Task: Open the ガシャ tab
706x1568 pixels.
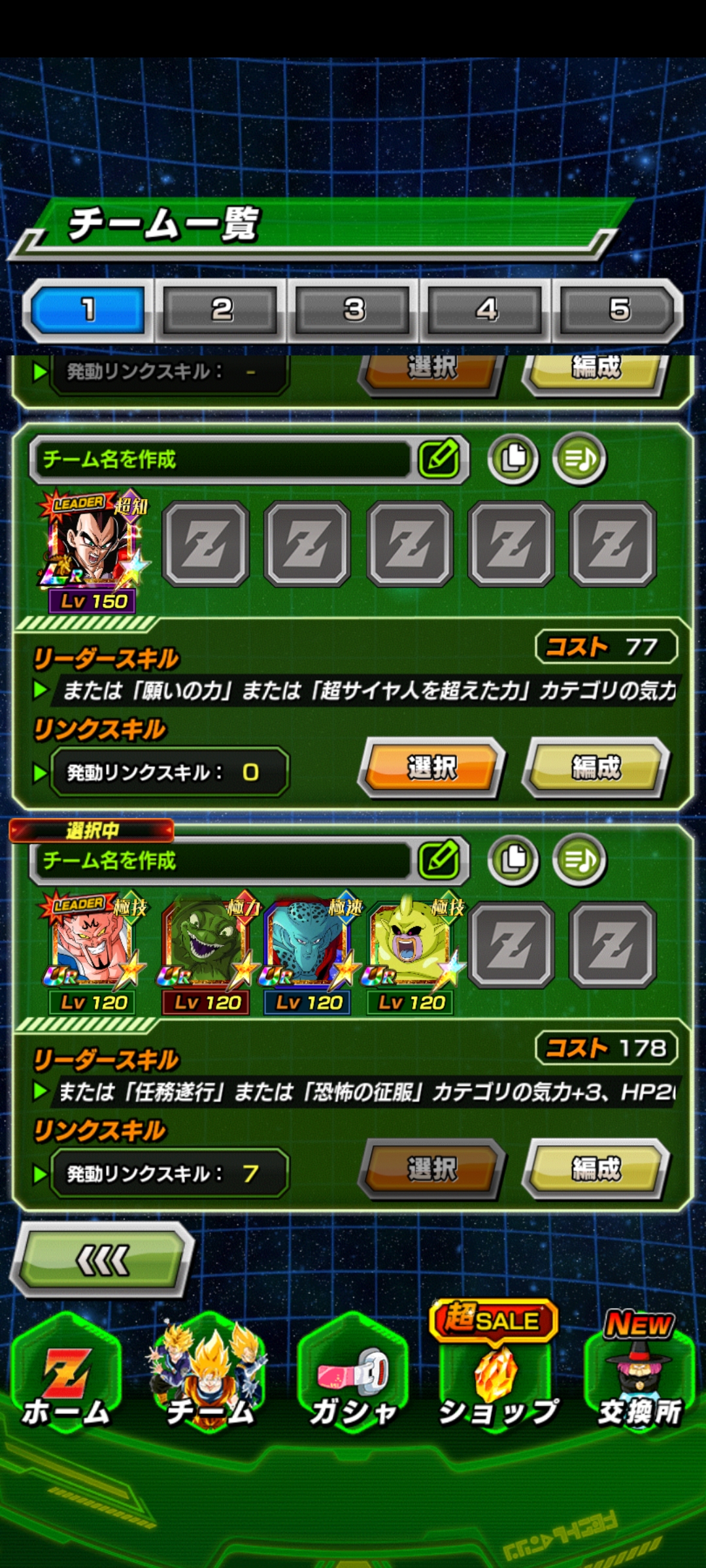Action: tap(353, 1379)
